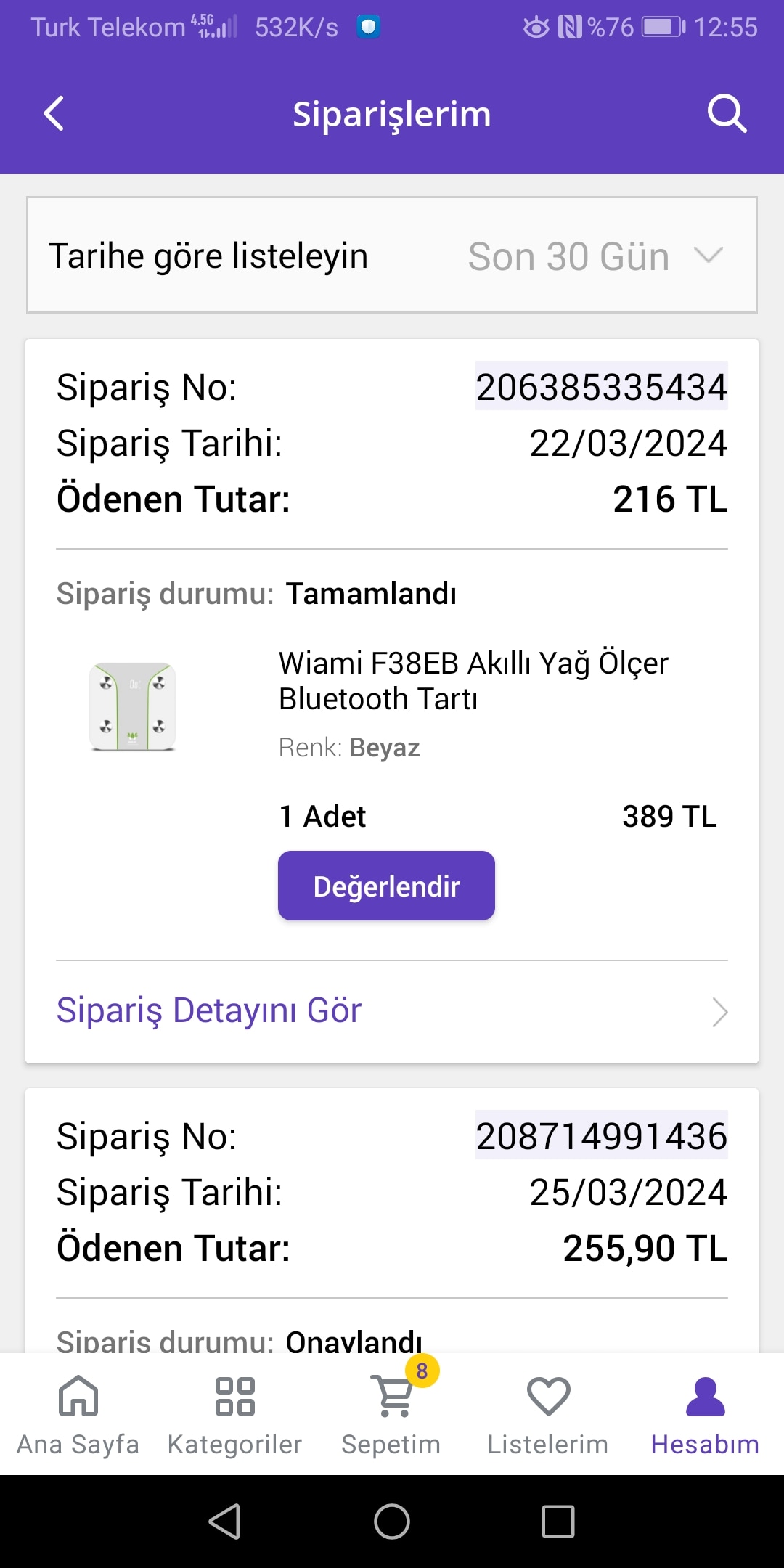Image resolution: width=784 pixels, height=1568 pixels.
Task: Go to the Listelerim tab
Action: (x=548, y=1414)
